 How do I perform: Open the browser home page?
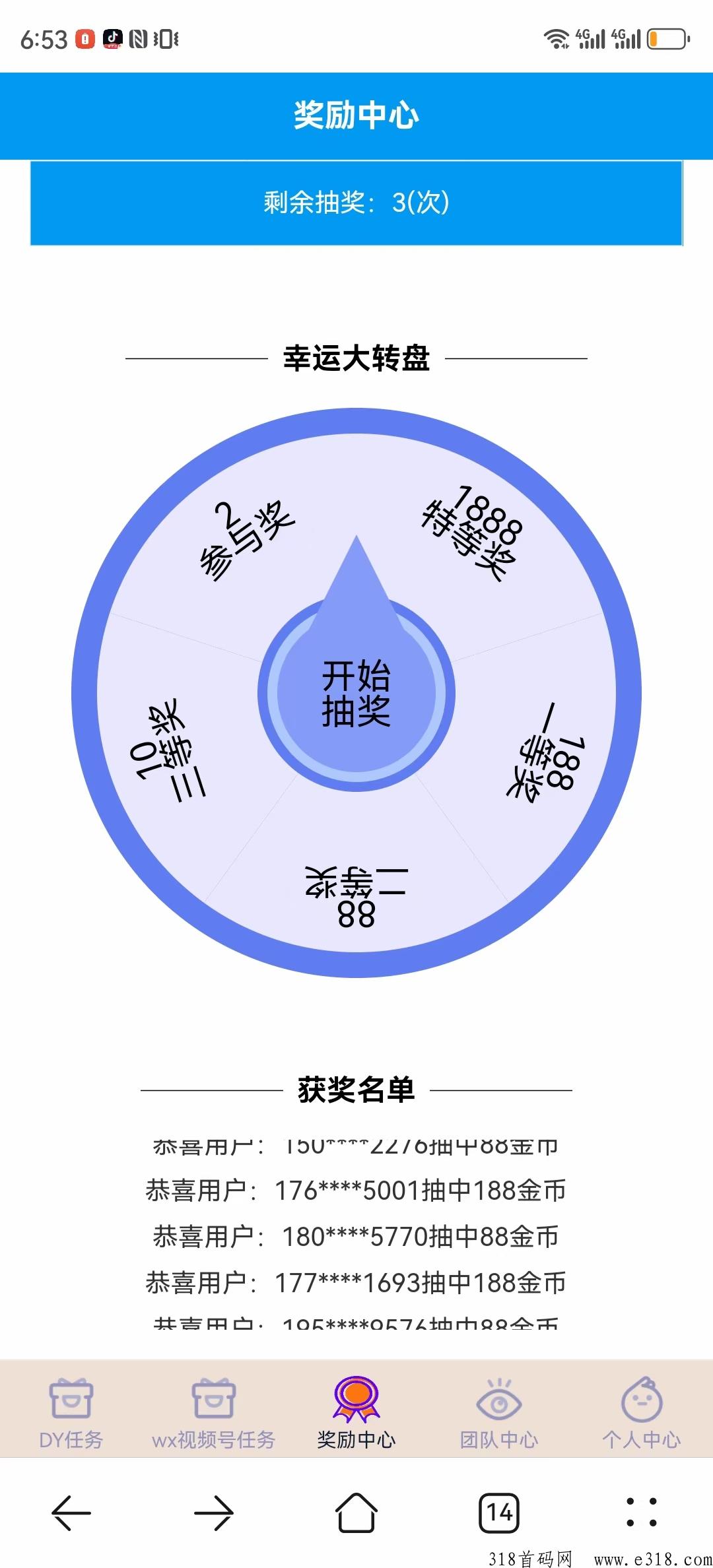(x=356, y=1512)
